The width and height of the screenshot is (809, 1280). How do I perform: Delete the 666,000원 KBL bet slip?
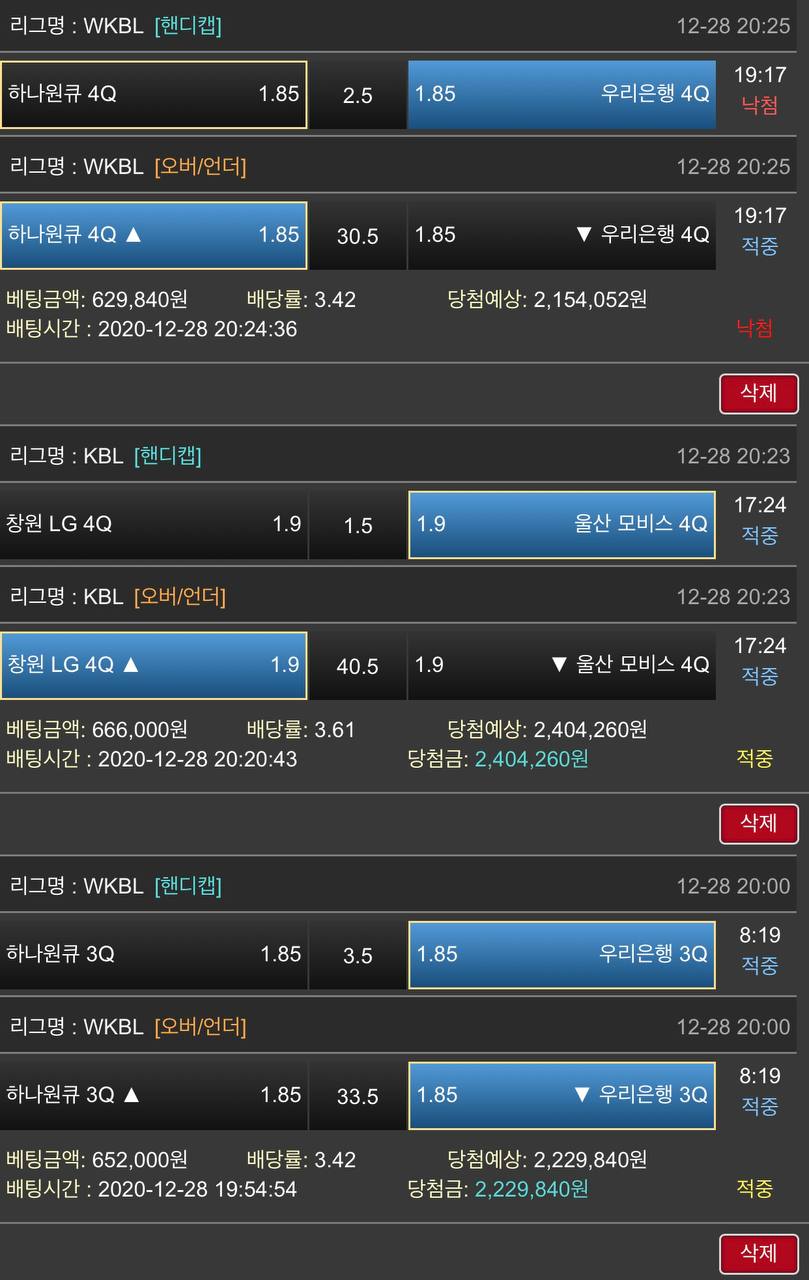758,823
